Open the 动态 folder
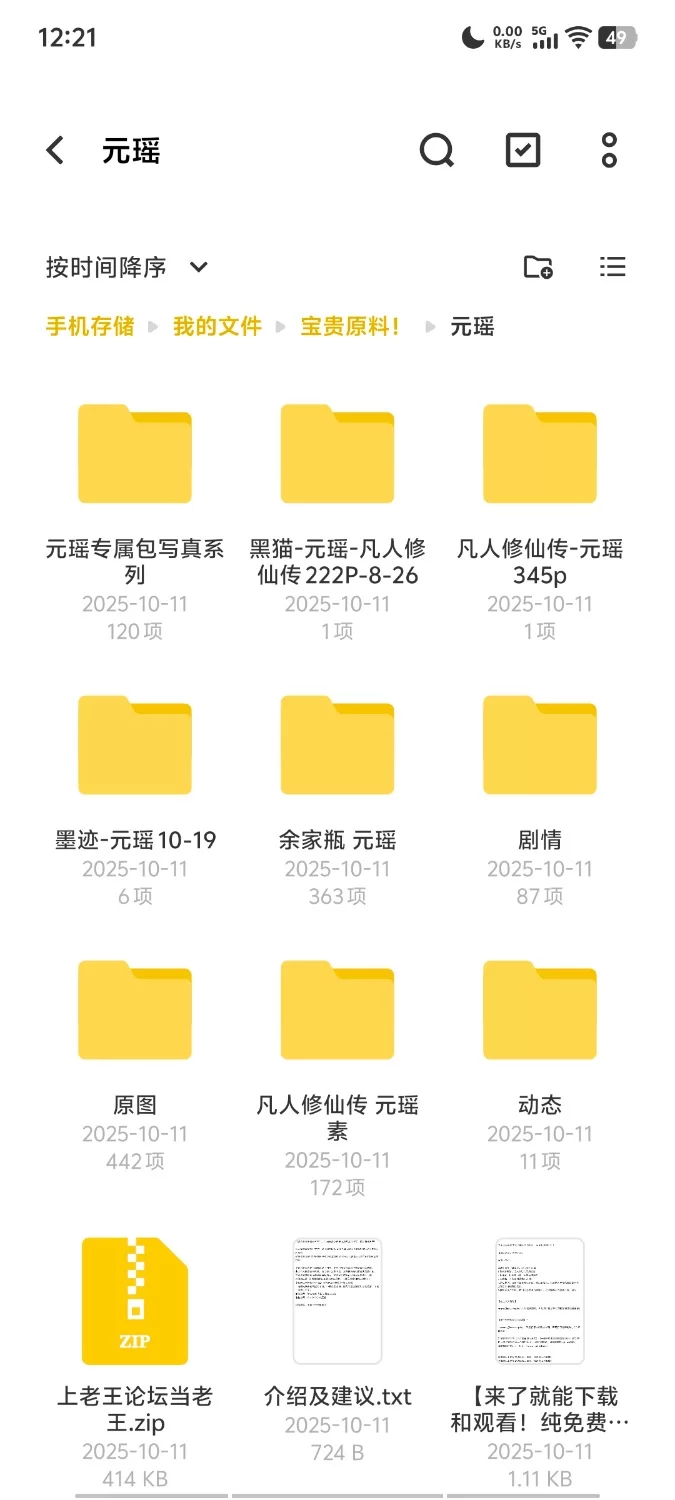675x1500 pixels. [x=540, y=1010]
